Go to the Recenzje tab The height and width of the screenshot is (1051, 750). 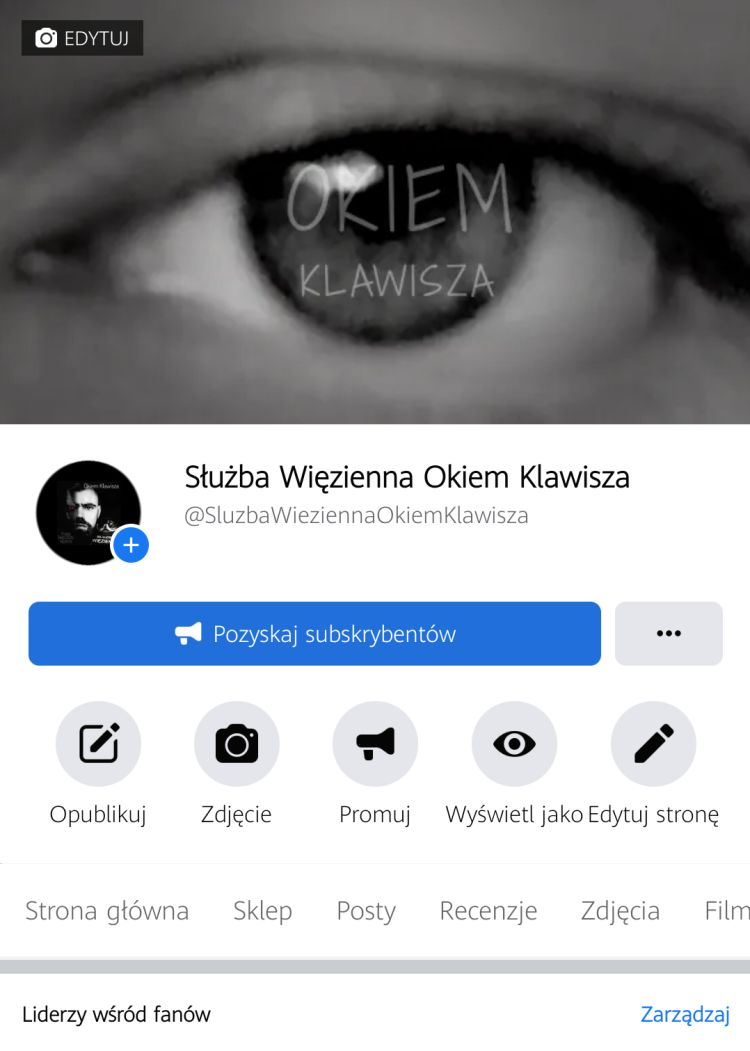[x=488, y=911]
